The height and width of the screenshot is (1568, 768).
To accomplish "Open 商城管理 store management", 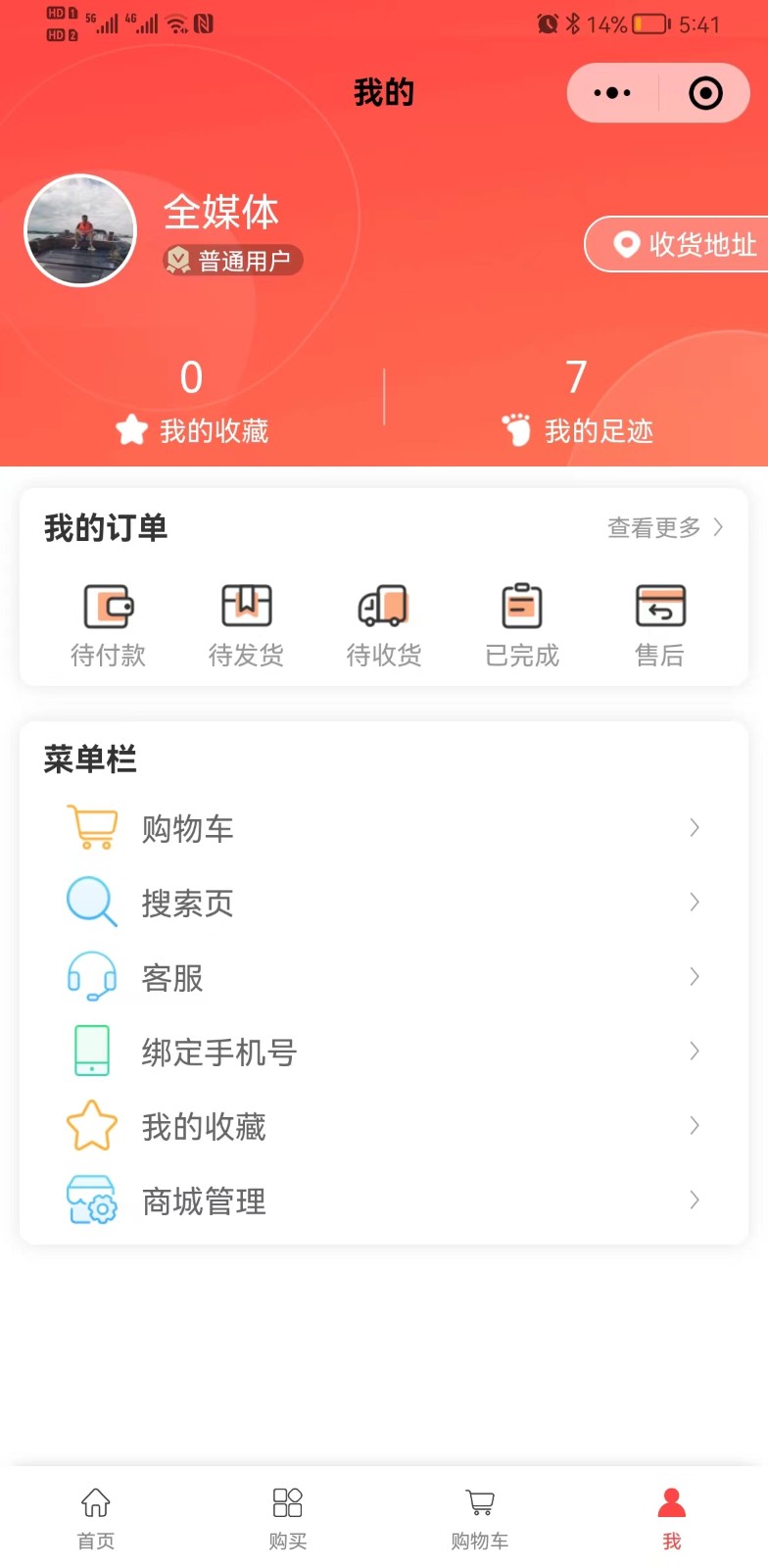I will click(384, 1200).
